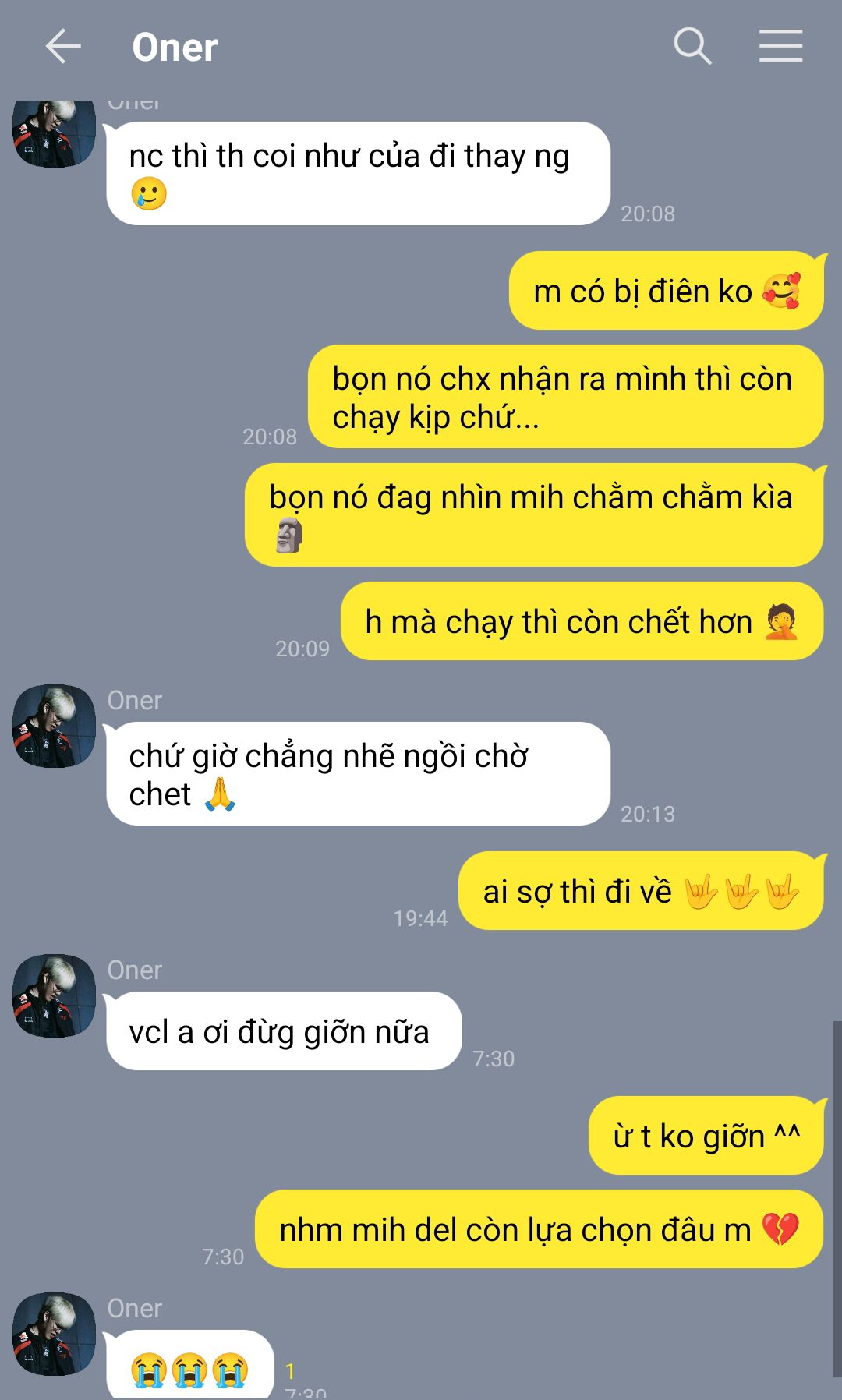This screenshot has height=1400, width=842.
Task: Go back from the Oner chat
Action: 63,47
